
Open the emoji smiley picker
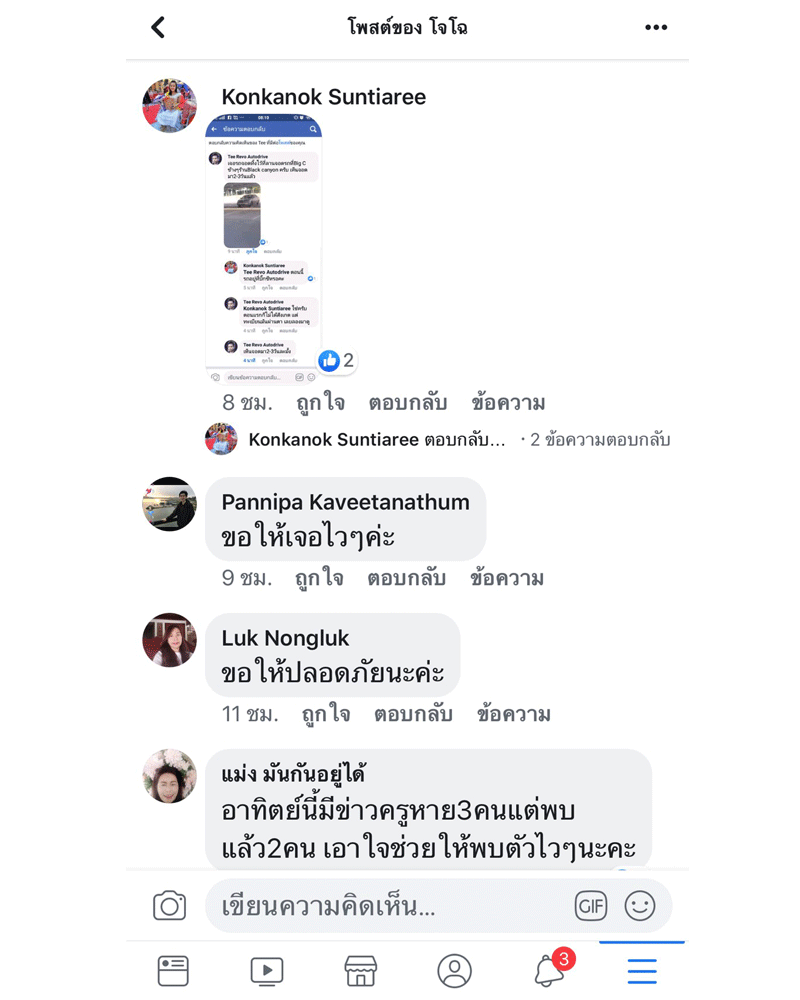[640, 907]
